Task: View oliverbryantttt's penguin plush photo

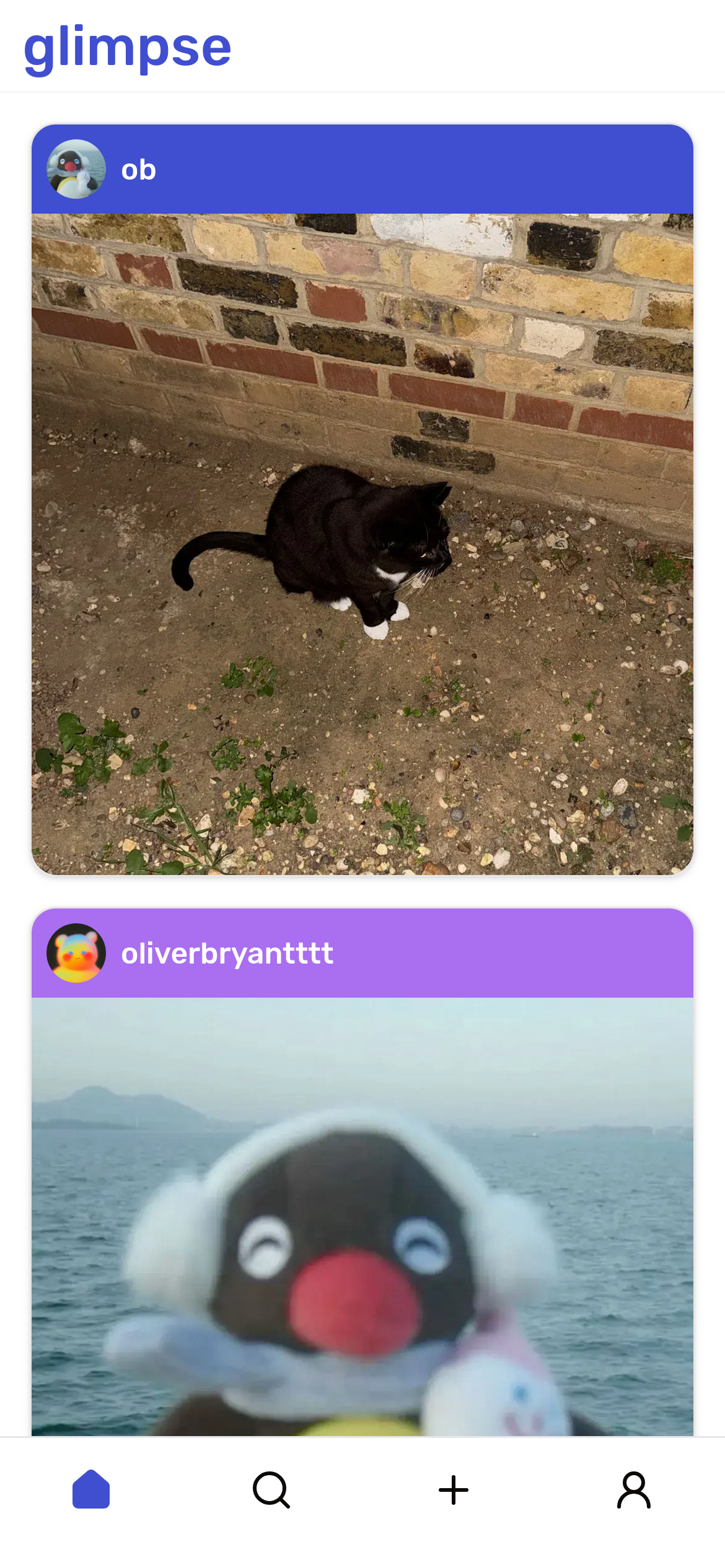Action: (x=362, y=1216)
